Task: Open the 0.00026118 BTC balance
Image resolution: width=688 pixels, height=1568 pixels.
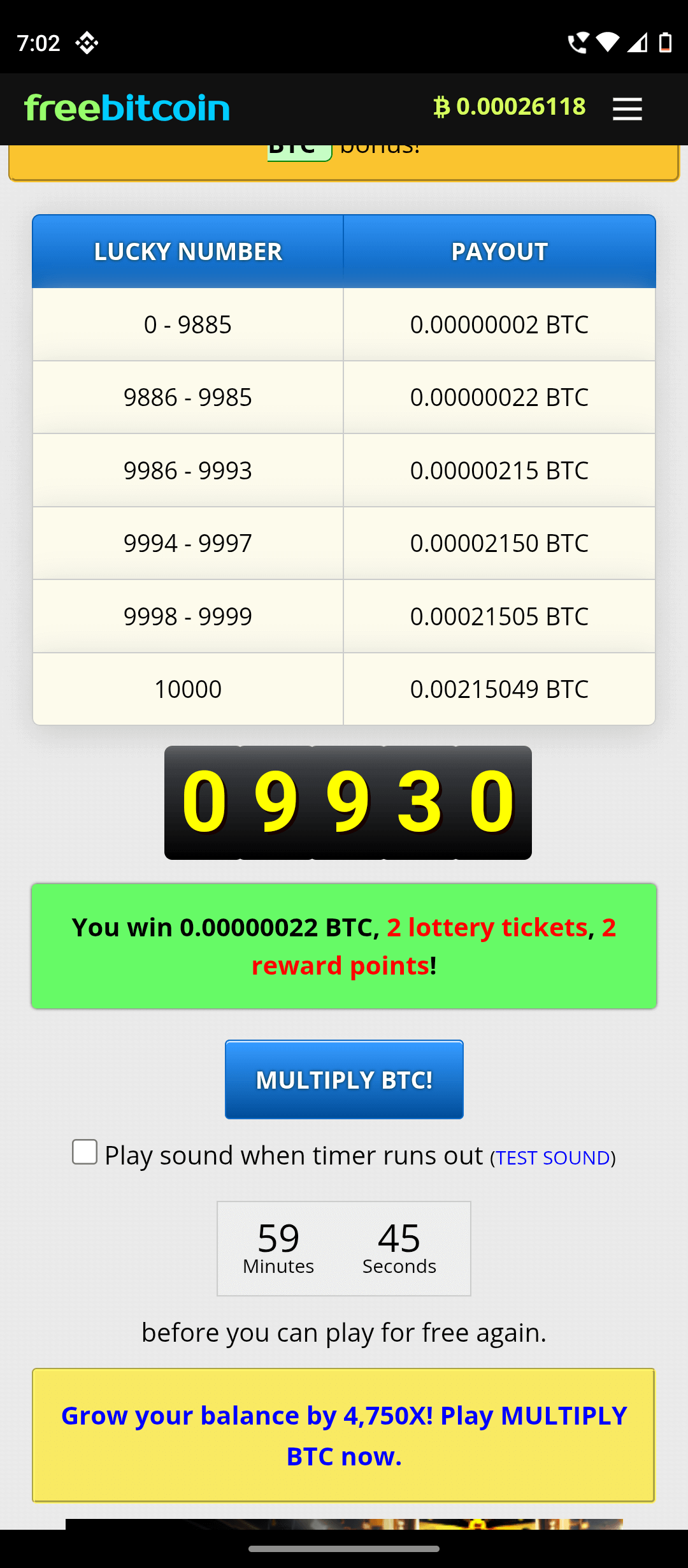Action: 510,106
